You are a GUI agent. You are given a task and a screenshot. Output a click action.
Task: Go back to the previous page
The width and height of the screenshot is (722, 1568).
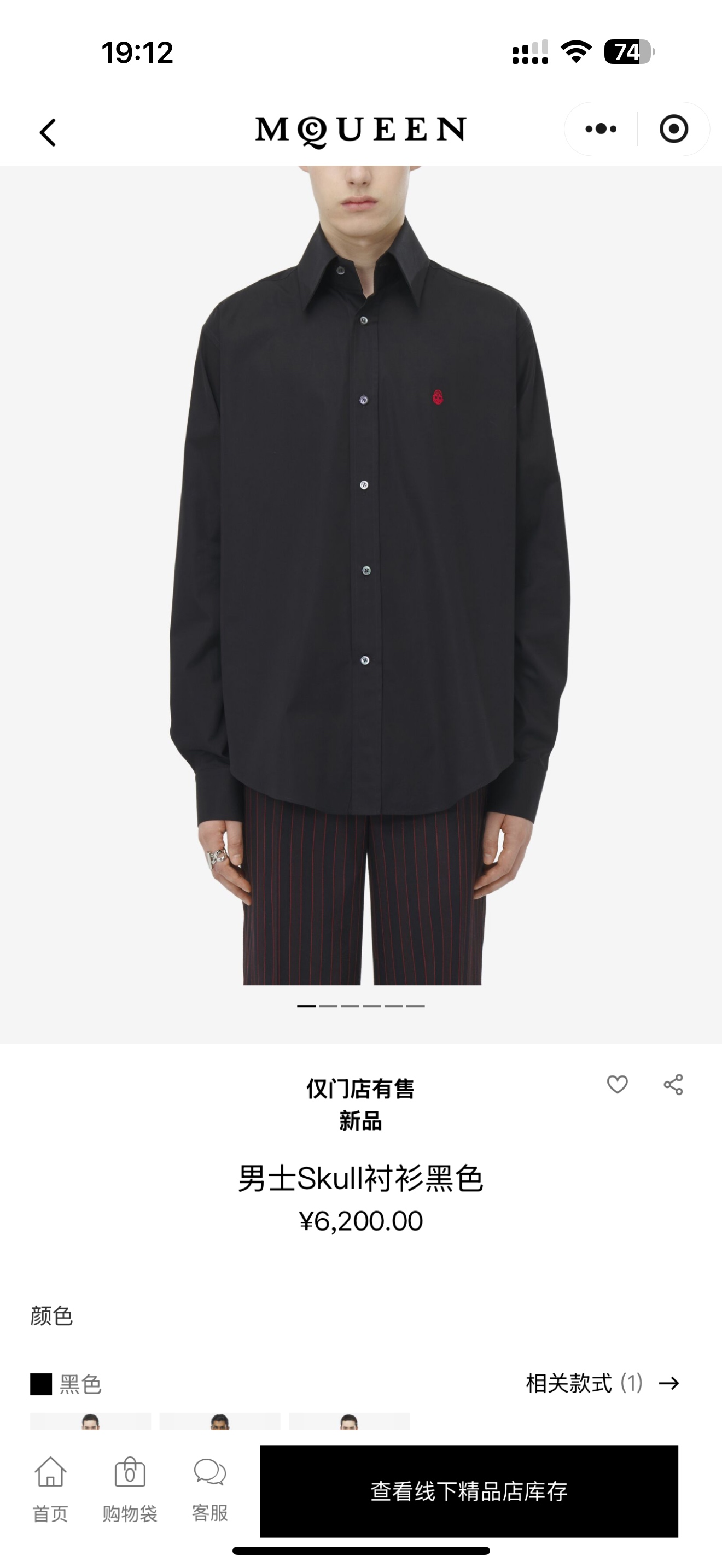tap(48, 132)
